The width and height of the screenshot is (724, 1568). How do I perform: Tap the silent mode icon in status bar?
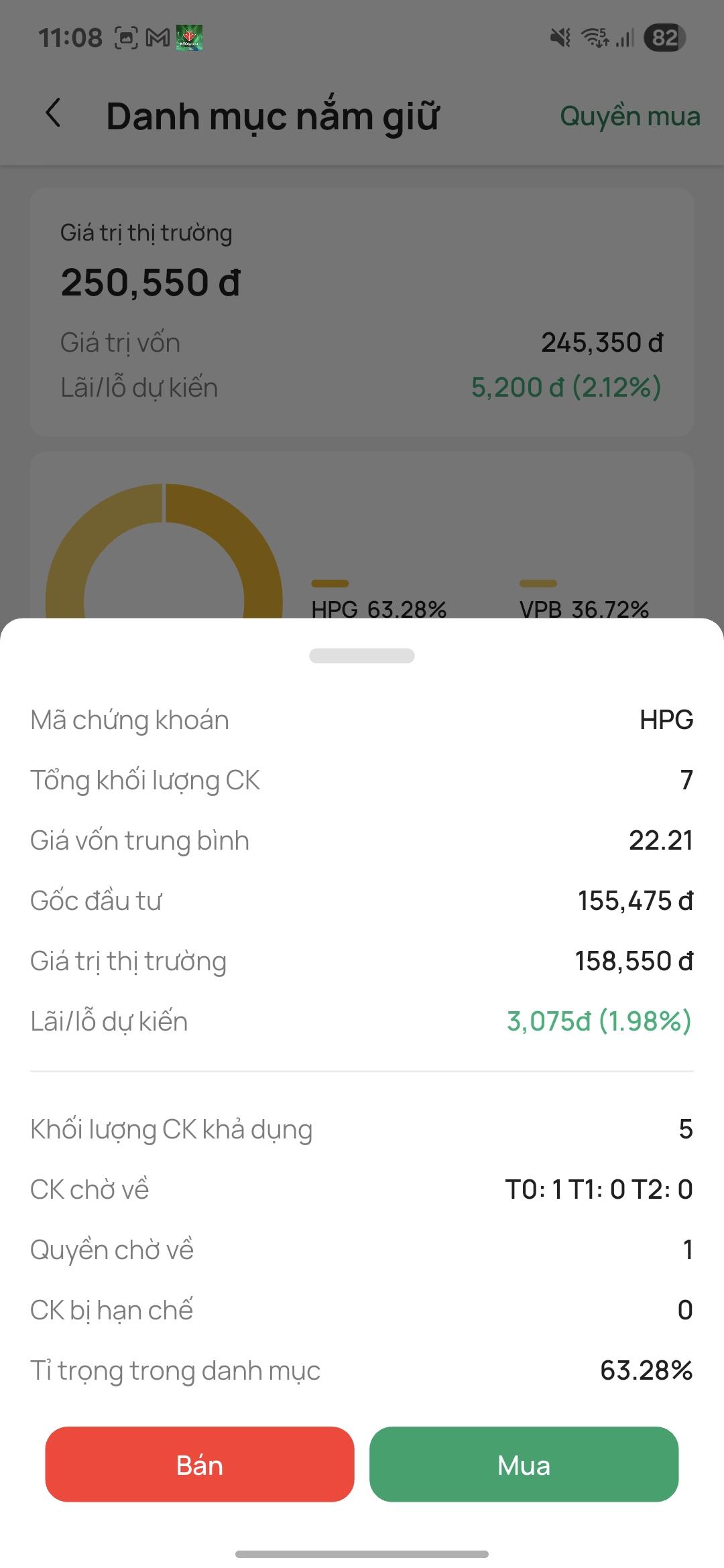(560, 37)
